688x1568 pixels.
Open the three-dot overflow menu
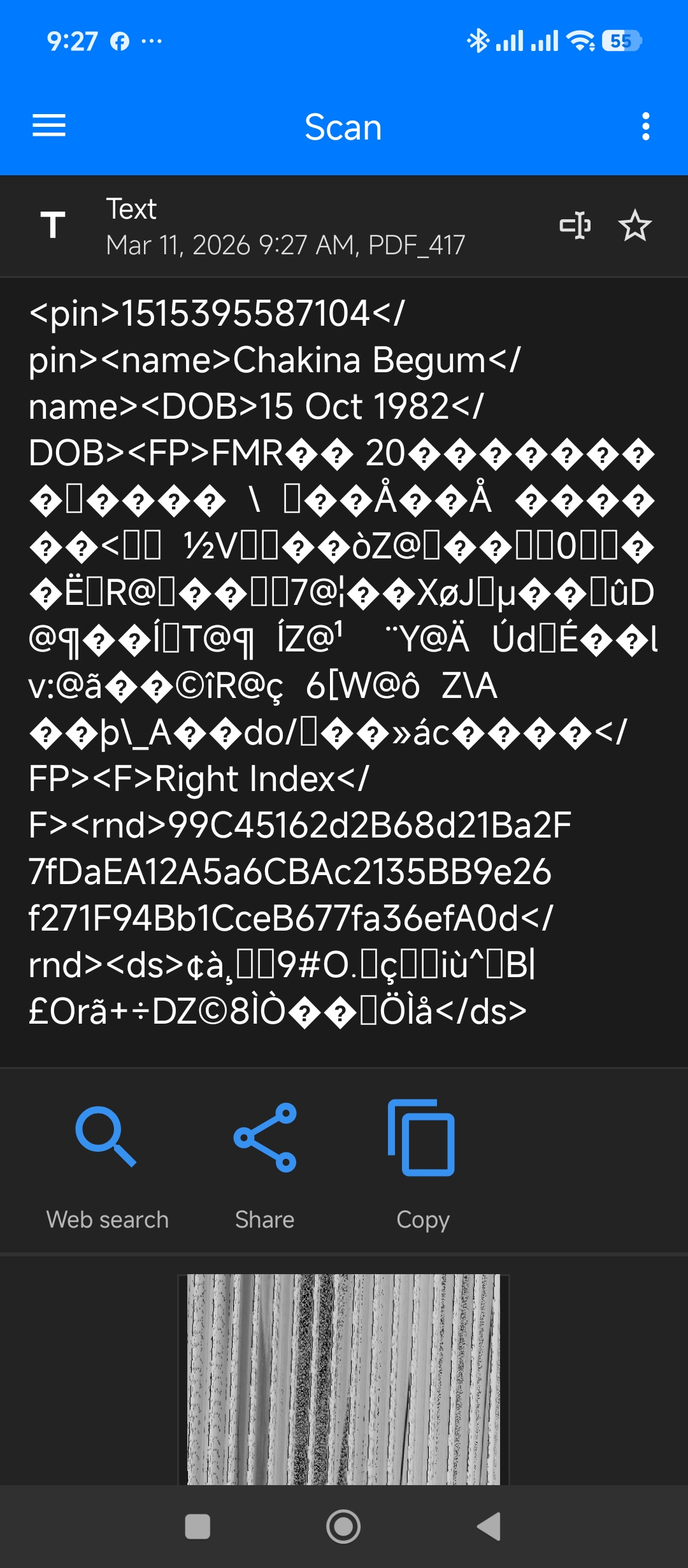tap(645, 126)
